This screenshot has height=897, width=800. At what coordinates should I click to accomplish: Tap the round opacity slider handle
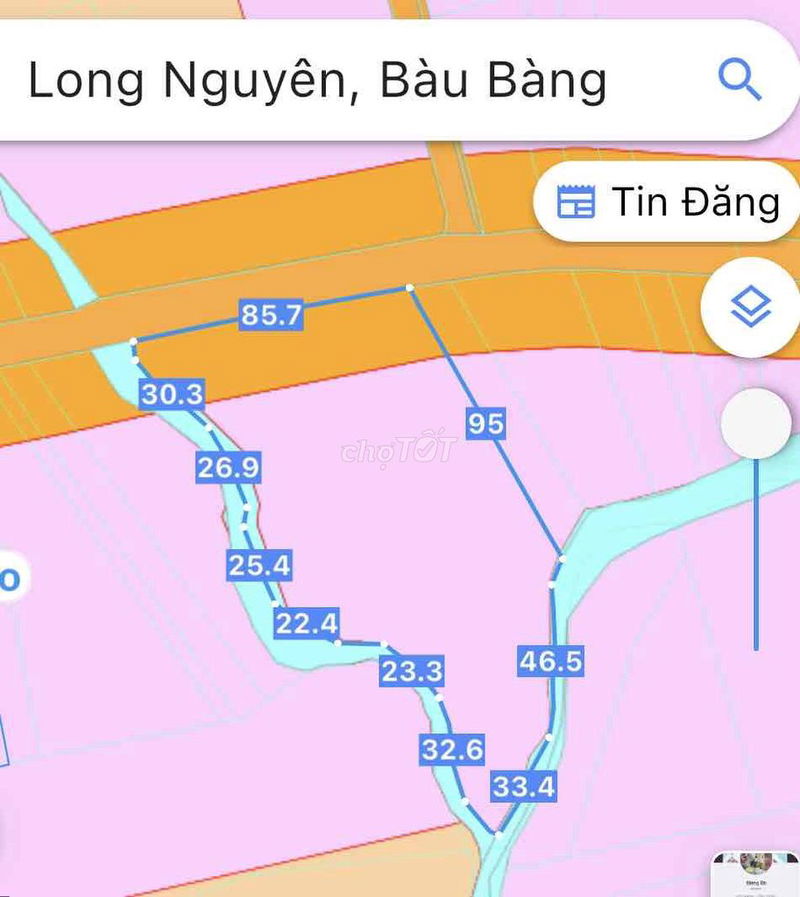756,424
